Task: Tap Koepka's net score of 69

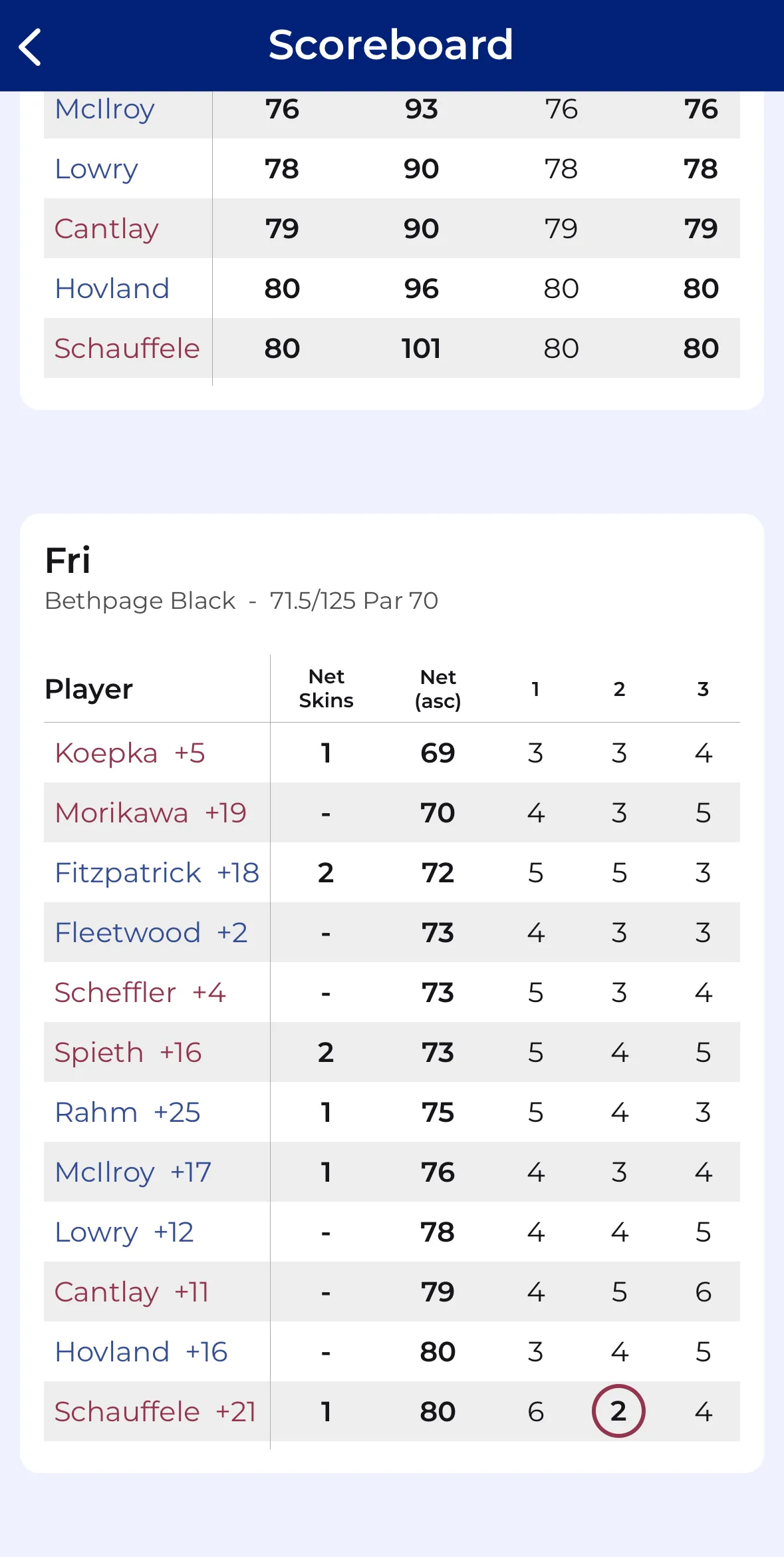Action: tap(436, 753)
